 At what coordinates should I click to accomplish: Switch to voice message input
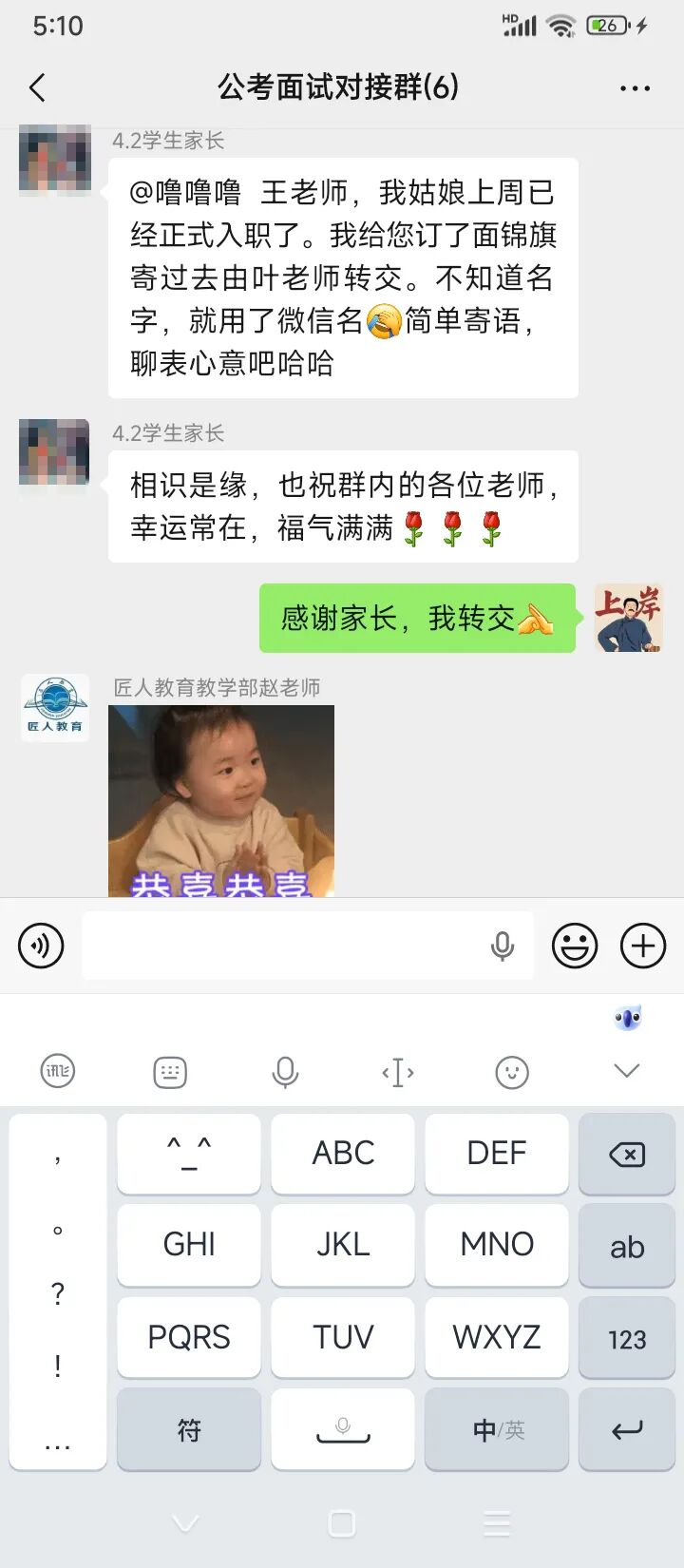click(41, 946)
